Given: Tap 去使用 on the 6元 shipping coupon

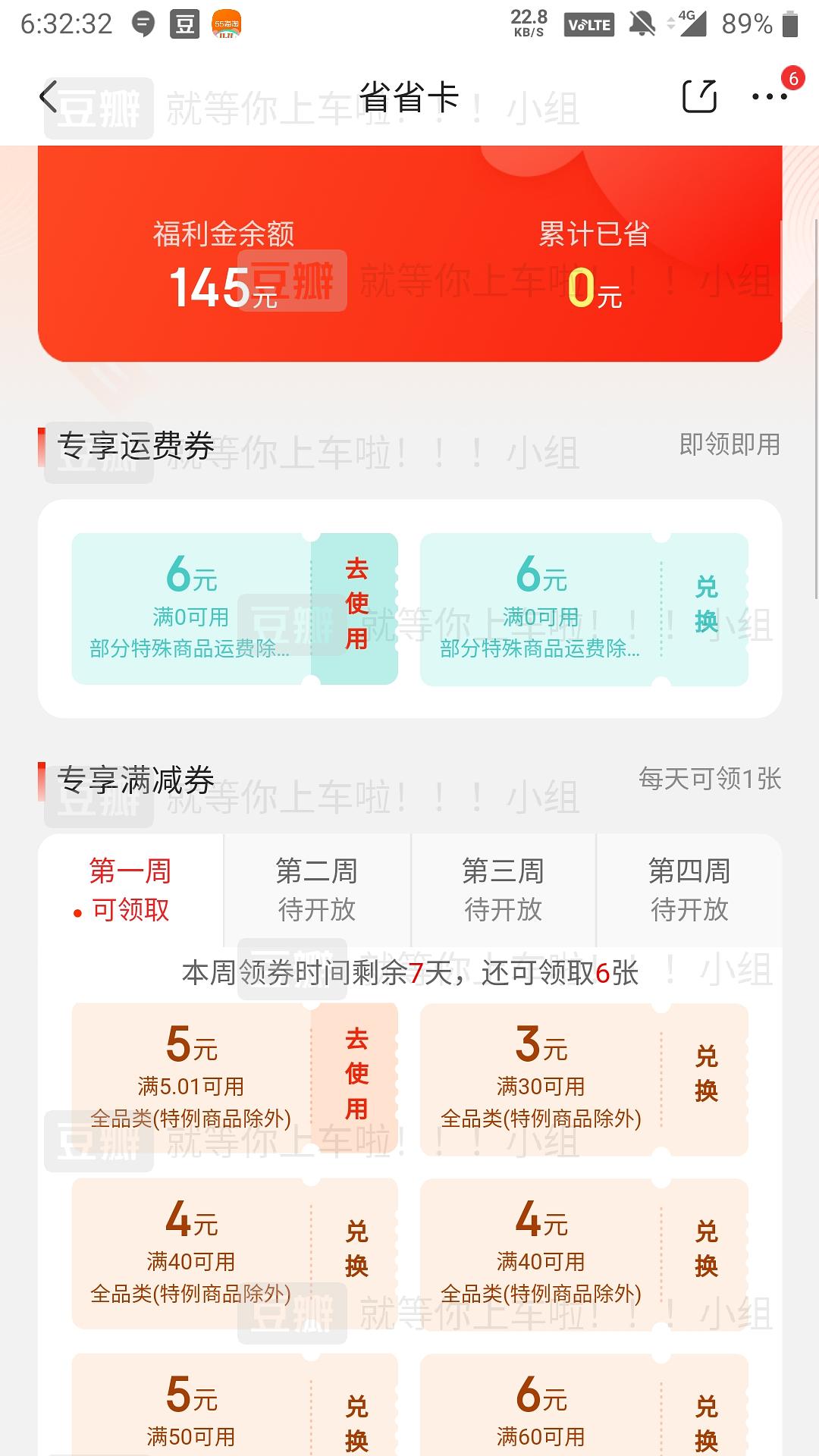Looking at the screenshot, I should (356, 604).
